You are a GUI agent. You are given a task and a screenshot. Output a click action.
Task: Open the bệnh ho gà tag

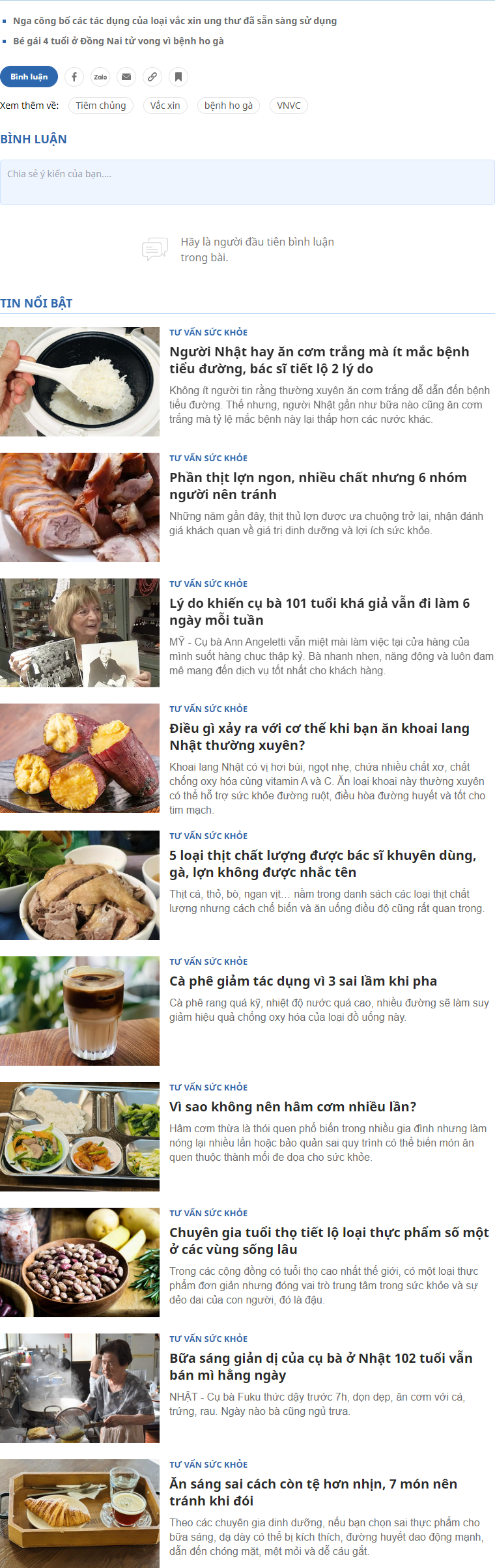[x=229, y=106]
